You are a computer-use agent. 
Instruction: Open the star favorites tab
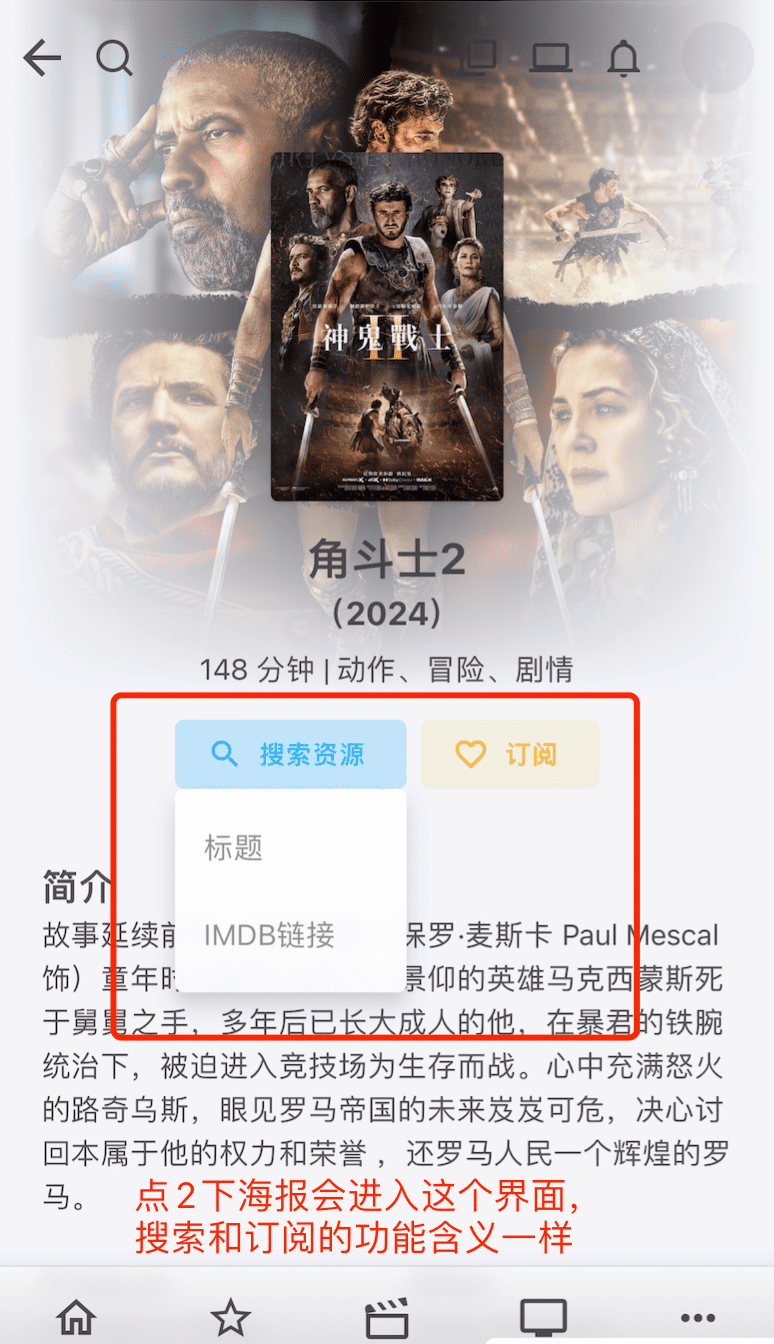[231, 1318]
